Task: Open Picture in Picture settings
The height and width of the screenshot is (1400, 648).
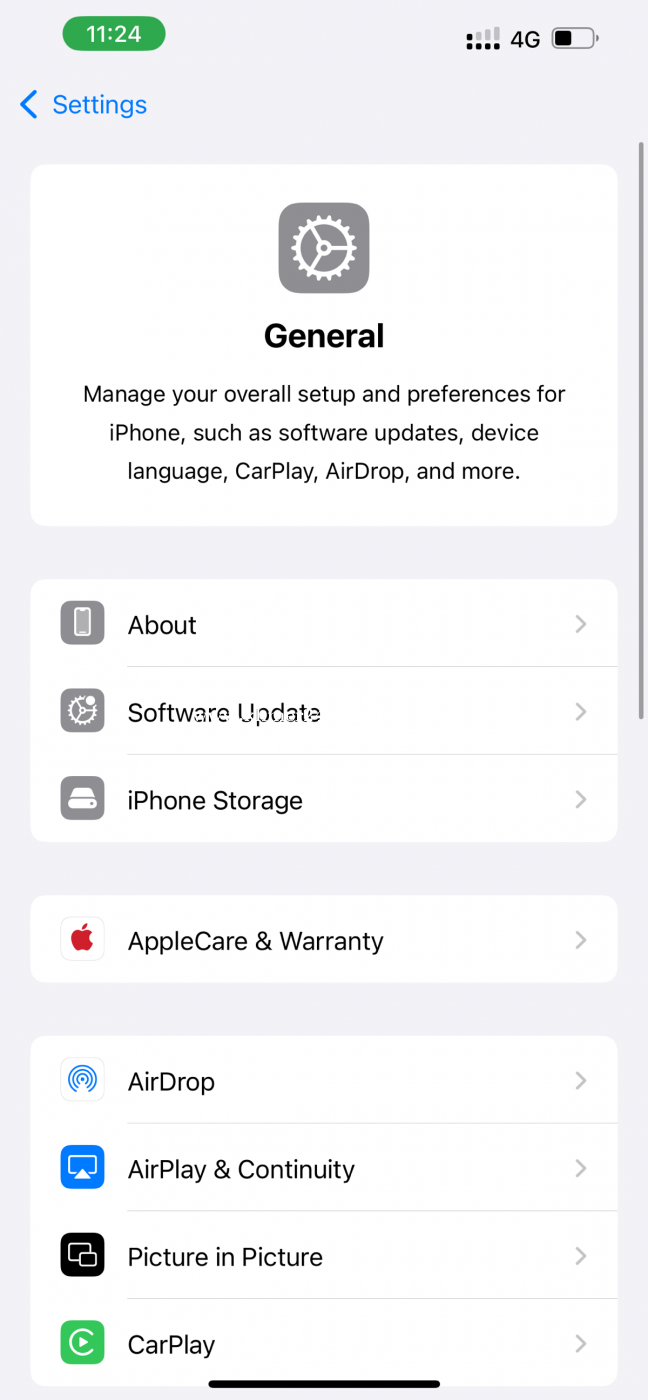Action: point(324,1256)
